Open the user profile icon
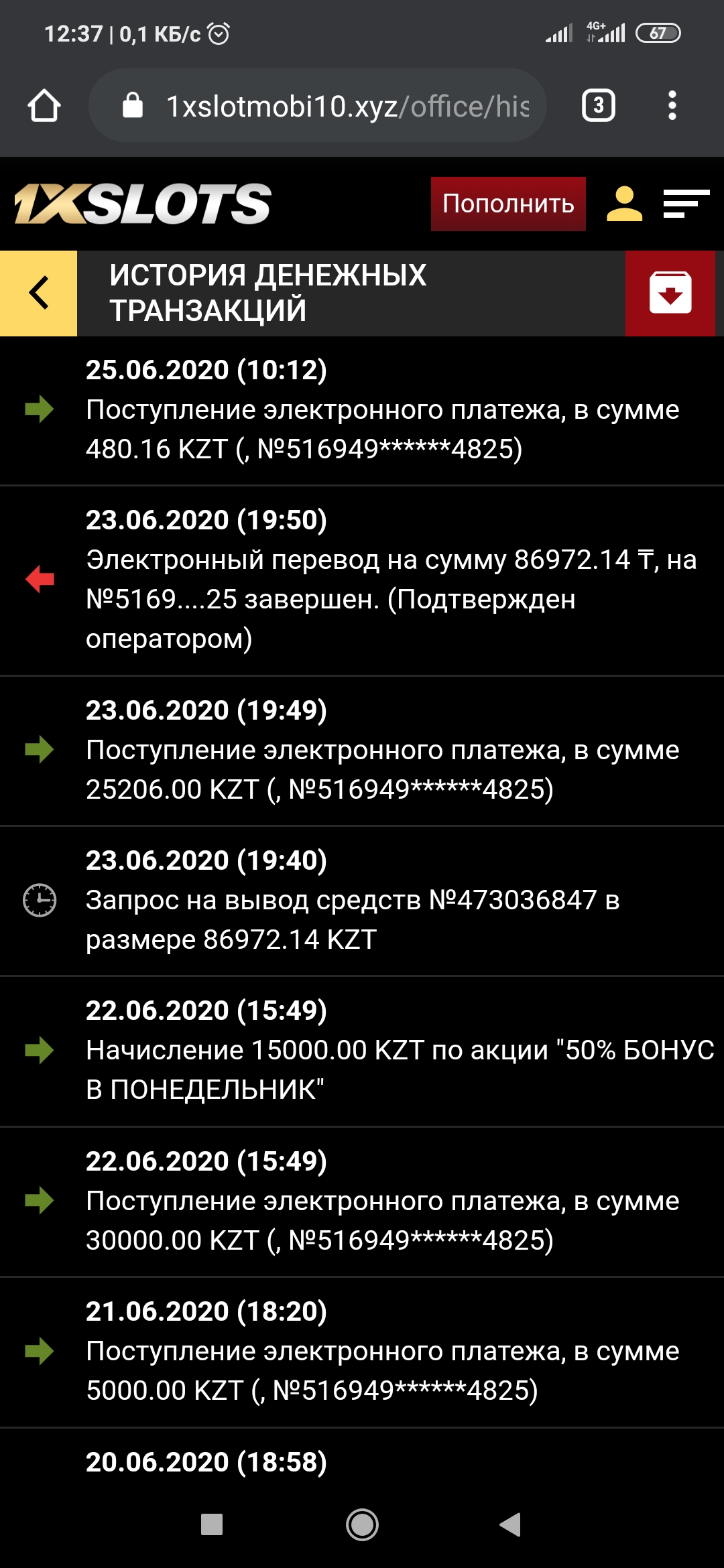 (x=624, y=204)
